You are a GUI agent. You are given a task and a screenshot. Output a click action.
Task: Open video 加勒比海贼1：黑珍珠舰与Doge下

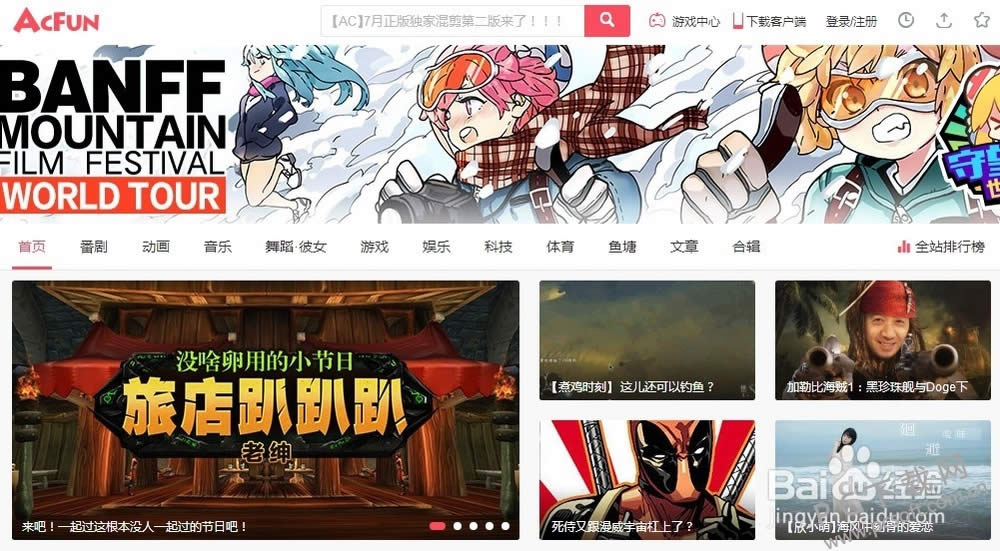[x=877, y=340]
